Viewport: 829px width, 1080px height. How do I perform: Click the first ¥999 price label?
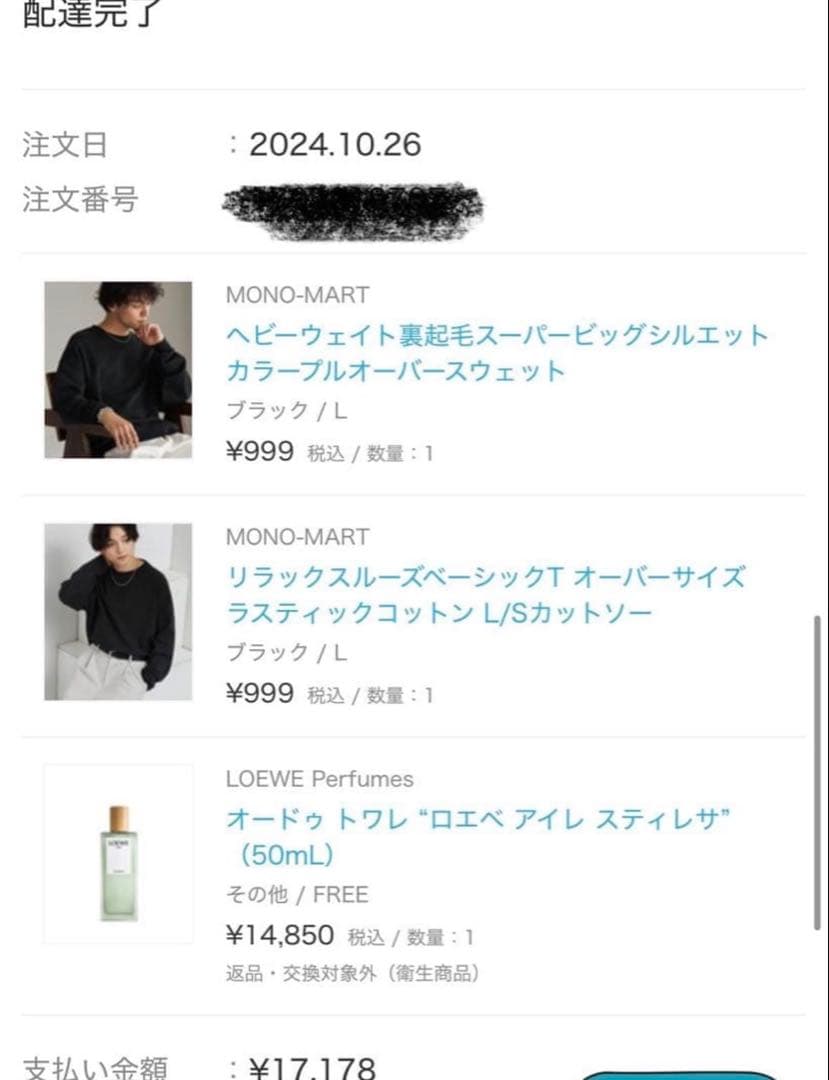[258, 452]
